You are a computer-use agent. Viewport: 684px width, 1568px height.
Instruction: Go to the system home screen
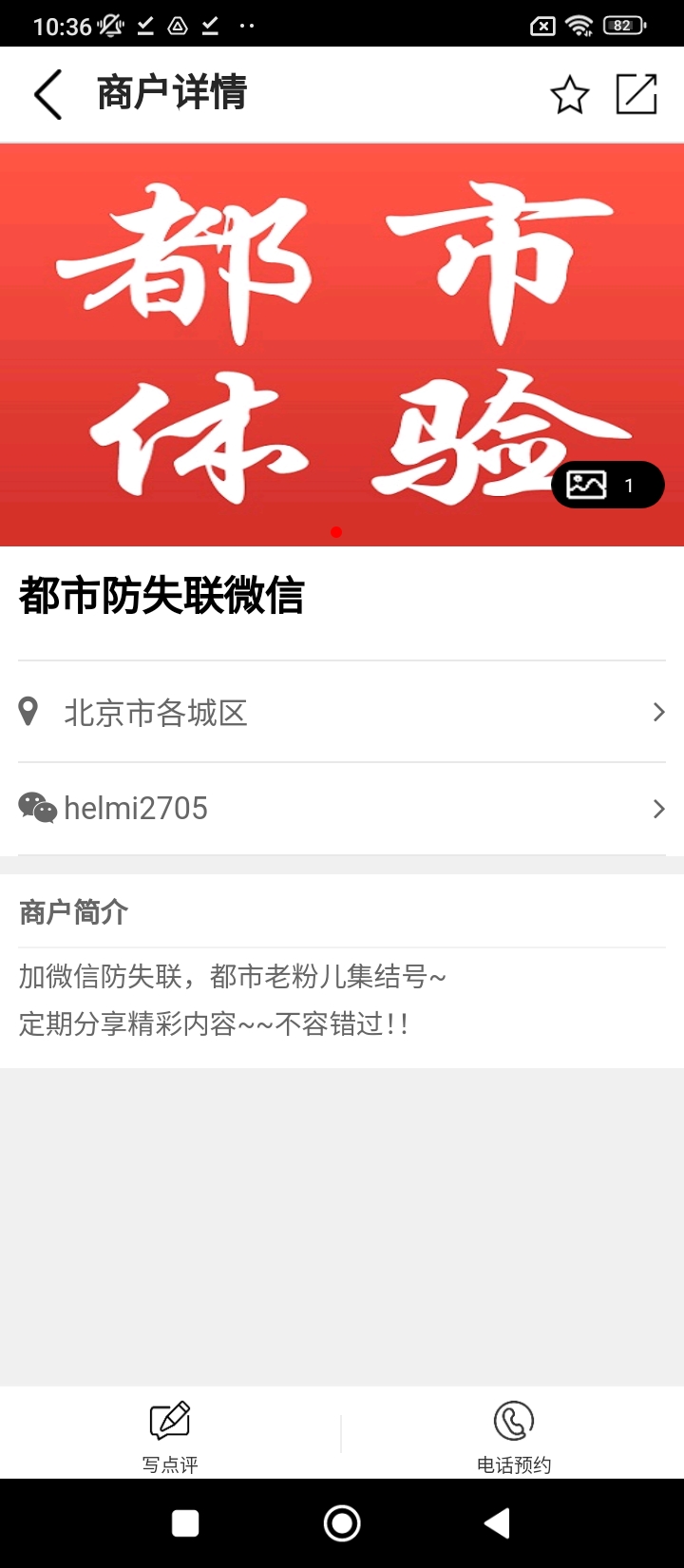click(x=342, y=1523)
